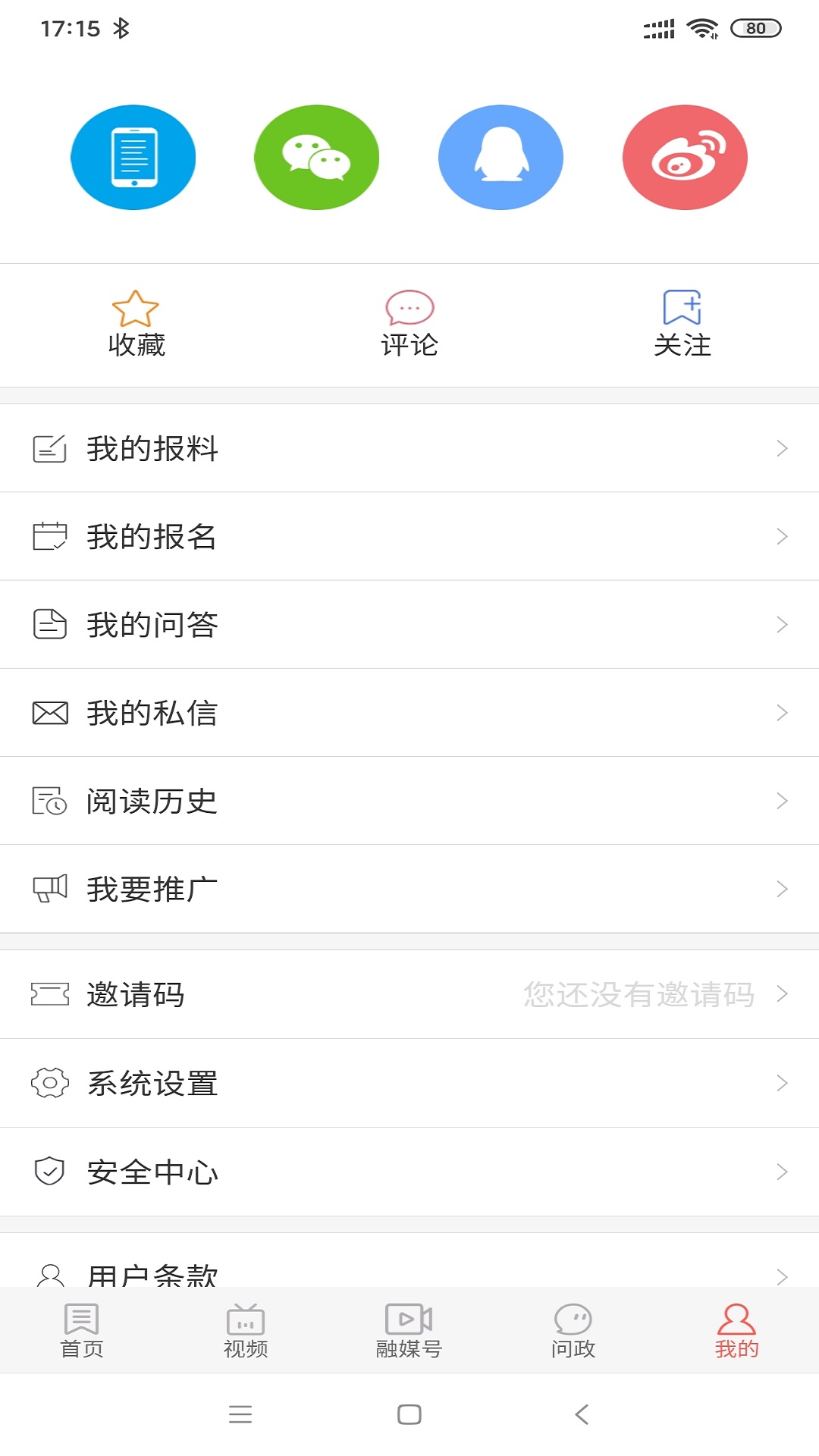Open the 邀请码 row
Viewport: 819px width, 1456px height.
(x=409, y=994)
